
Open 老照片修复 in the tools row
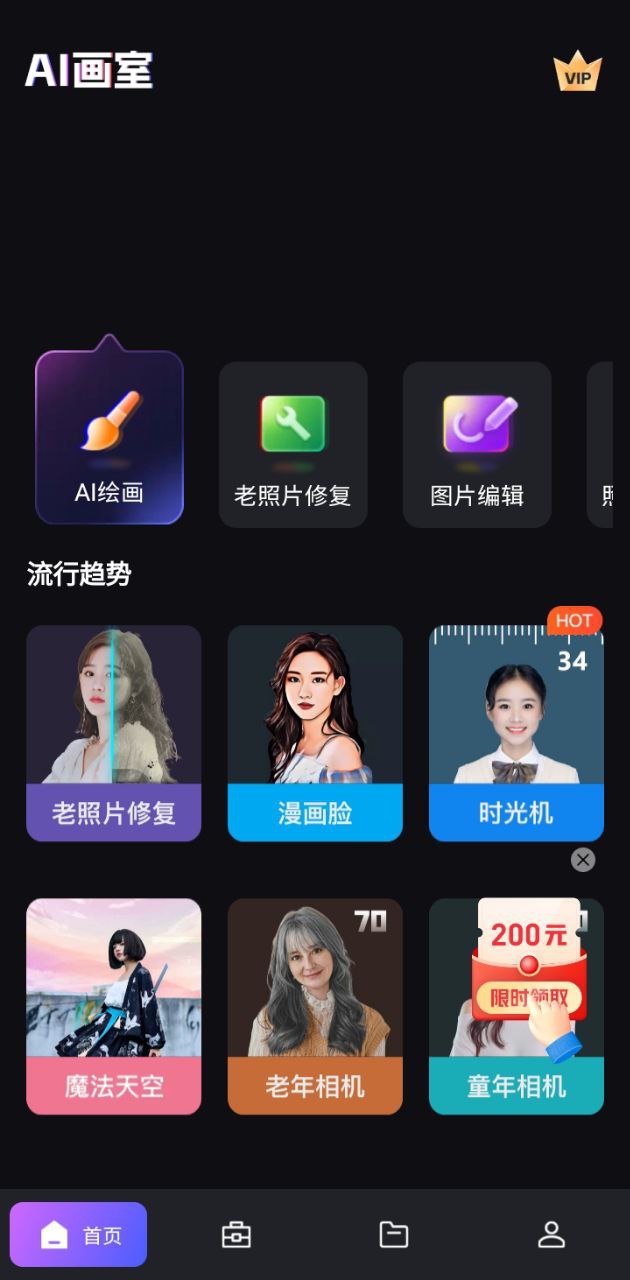(x=293, y=445)
